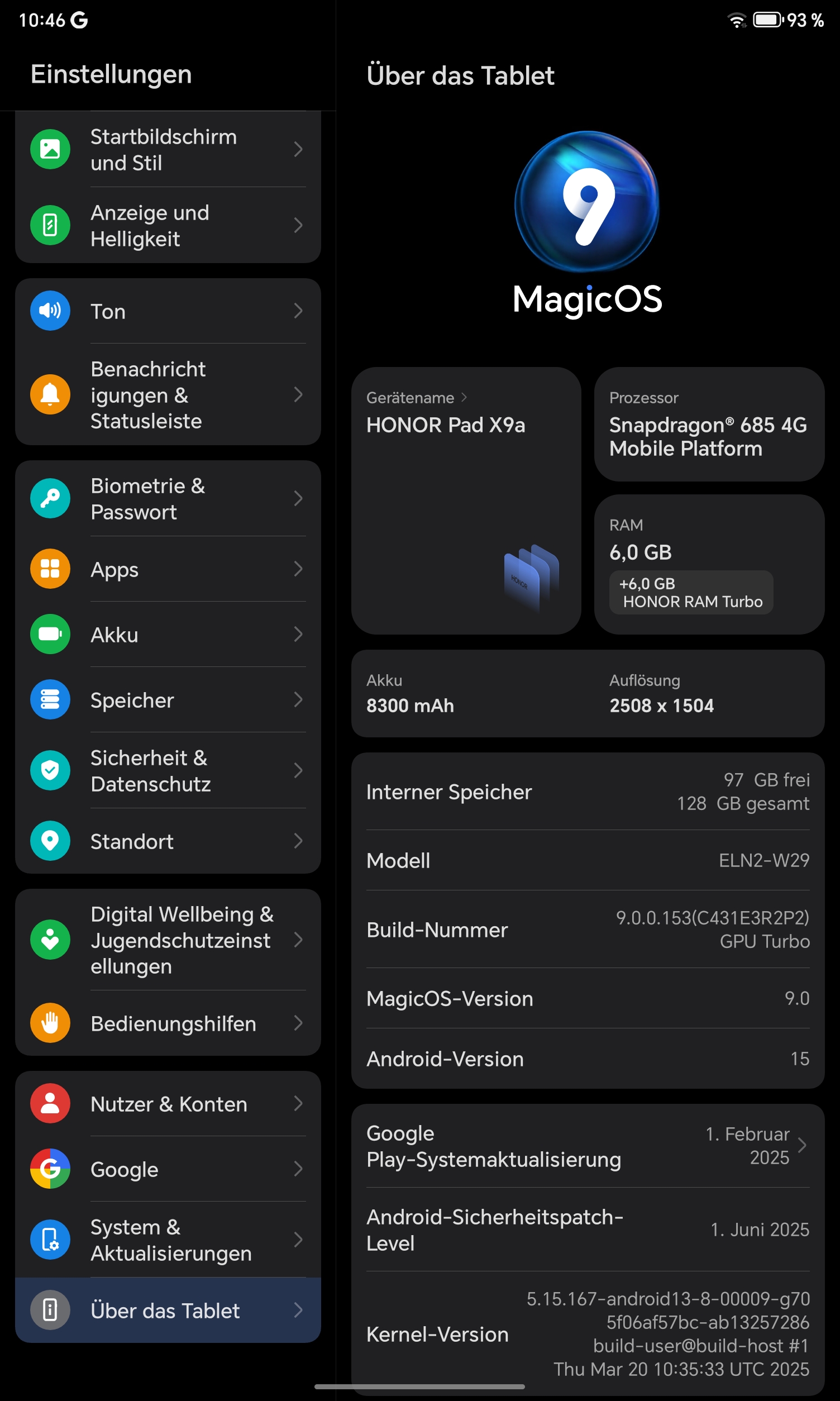Open Google Play-Systemaktualisierung
Viewport: 840px width, 1401px height.
[588, 1146]
